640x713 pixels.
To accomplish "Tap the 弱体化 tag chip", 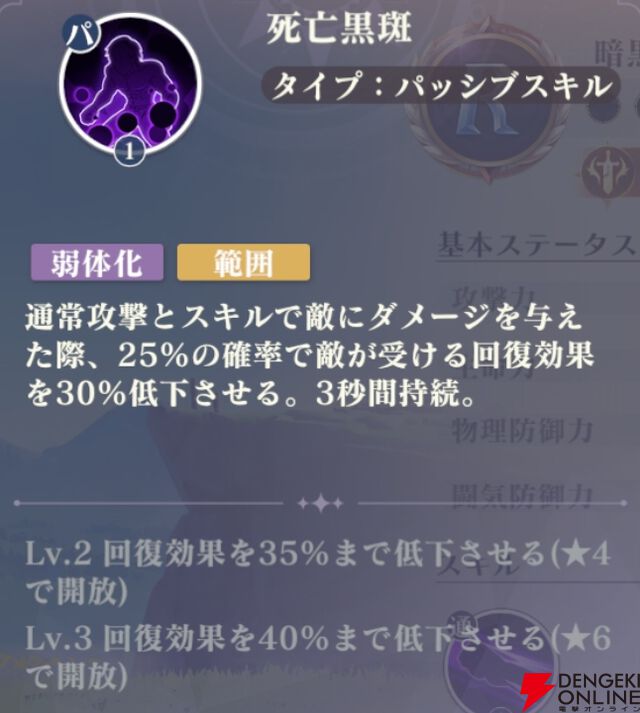I will click(97, 263).
